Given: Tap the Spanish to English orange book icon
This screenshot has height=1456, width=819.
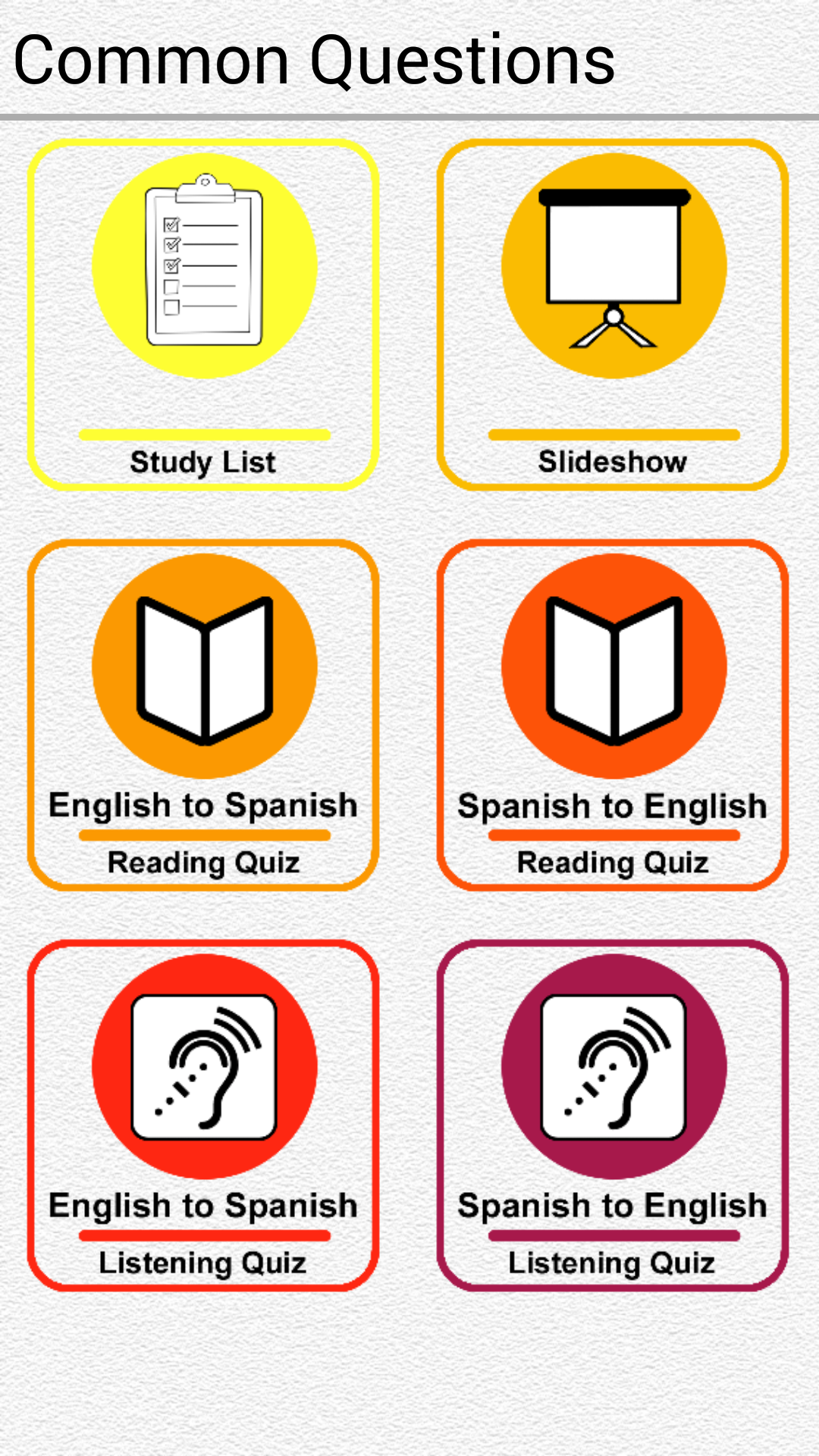Looking at the screenshot, I should (x=613, y=667).
